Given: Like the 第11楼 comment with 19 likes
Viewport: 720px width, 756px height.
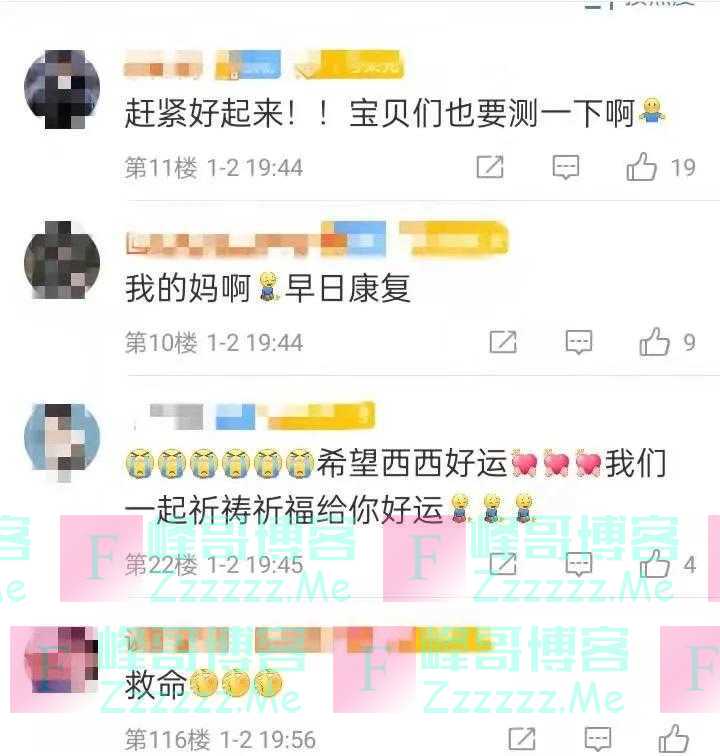Looking at the screenshot, I should (x=642, y=167).
